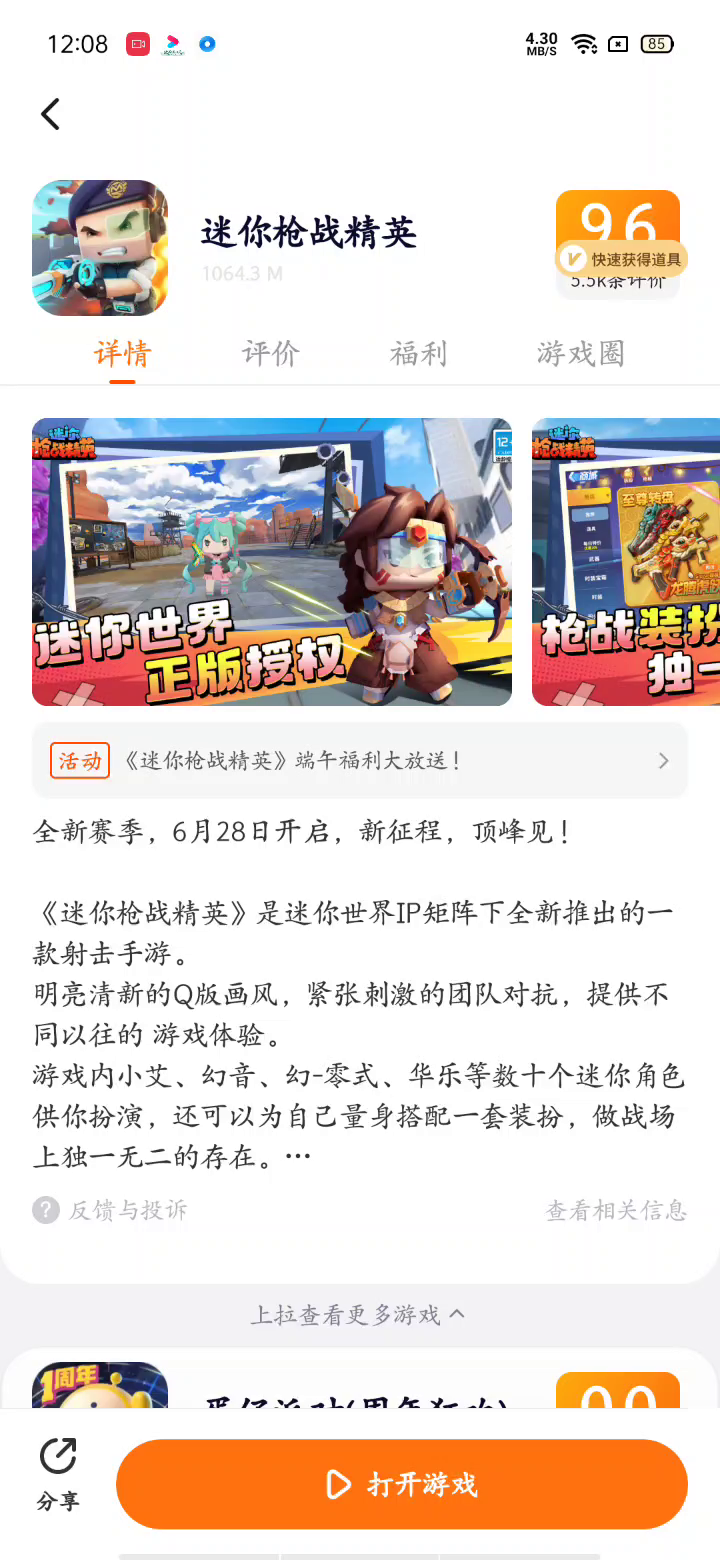Switch to the 评价 tab
The width and height of the screenshot is (720, 1560).
point(270,353)
